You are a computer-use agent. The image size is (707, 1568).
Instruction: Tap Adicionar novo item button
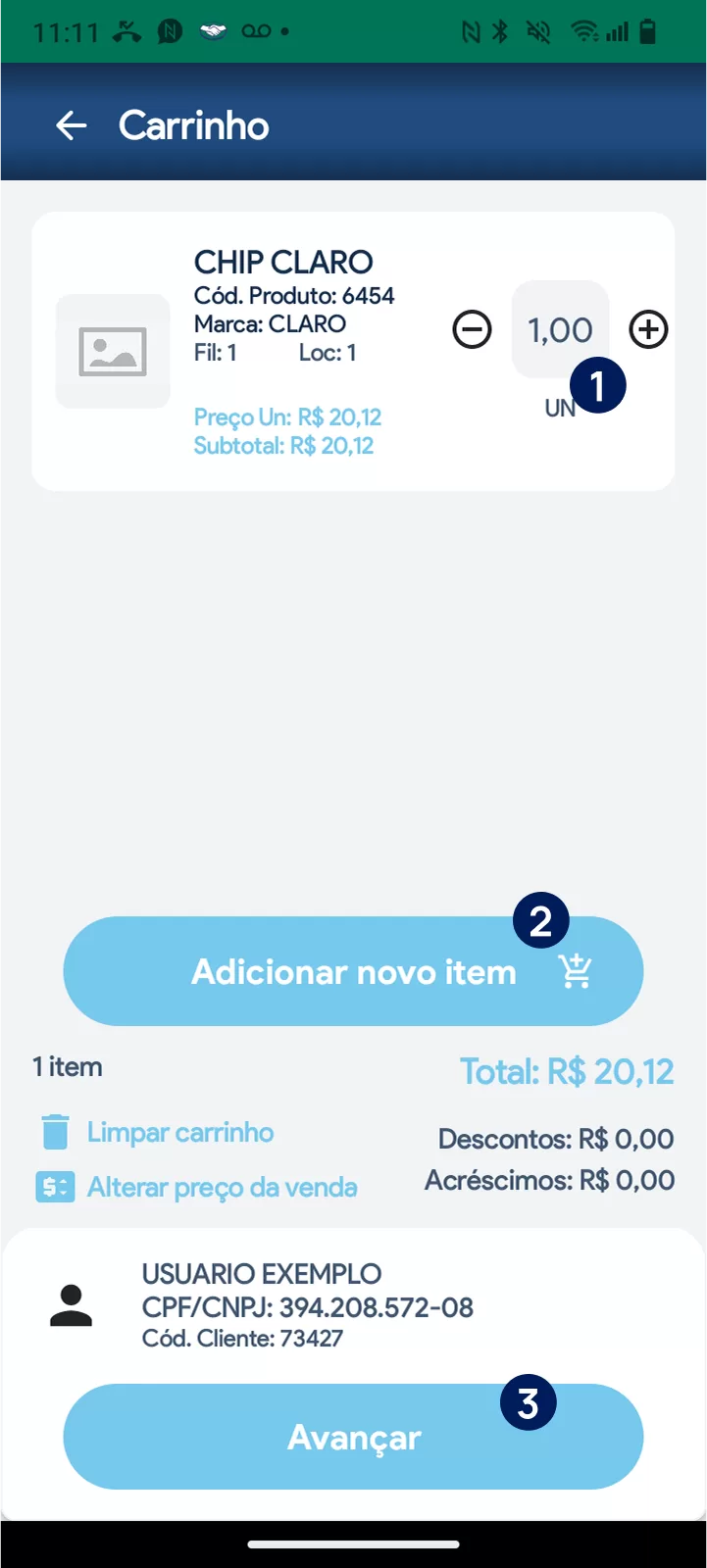[x=353, y=971]
